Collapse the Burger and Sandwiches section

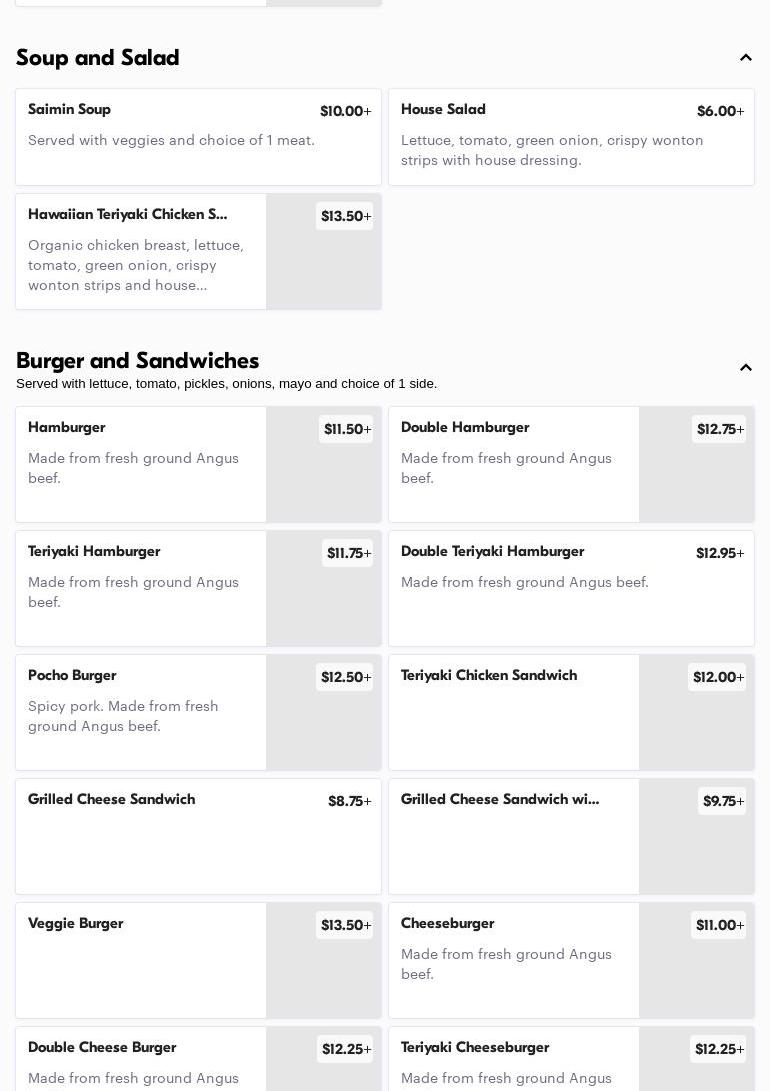[745, 368]
